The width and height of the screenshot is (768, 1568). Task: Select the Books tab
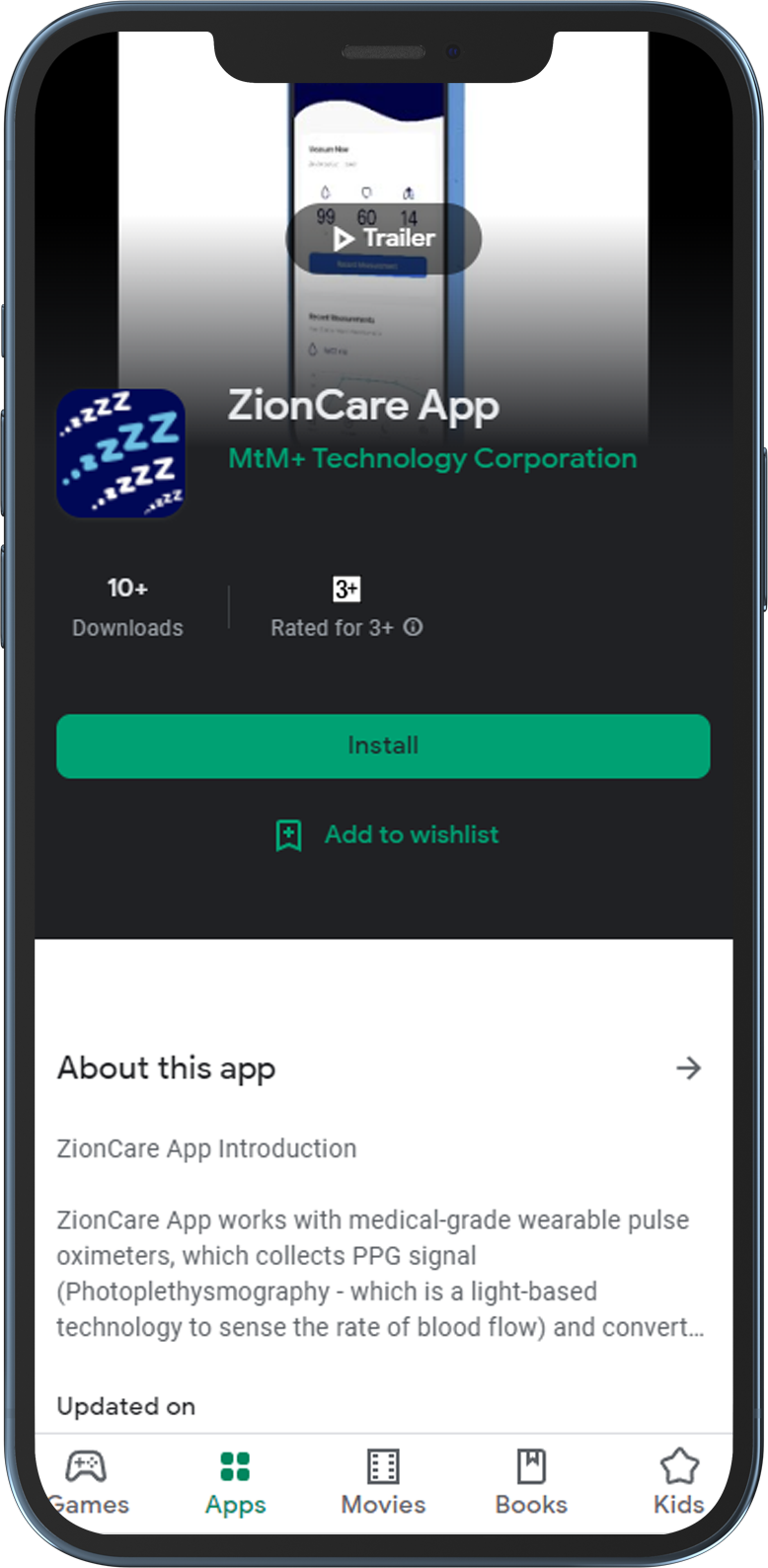(531, 1482)
